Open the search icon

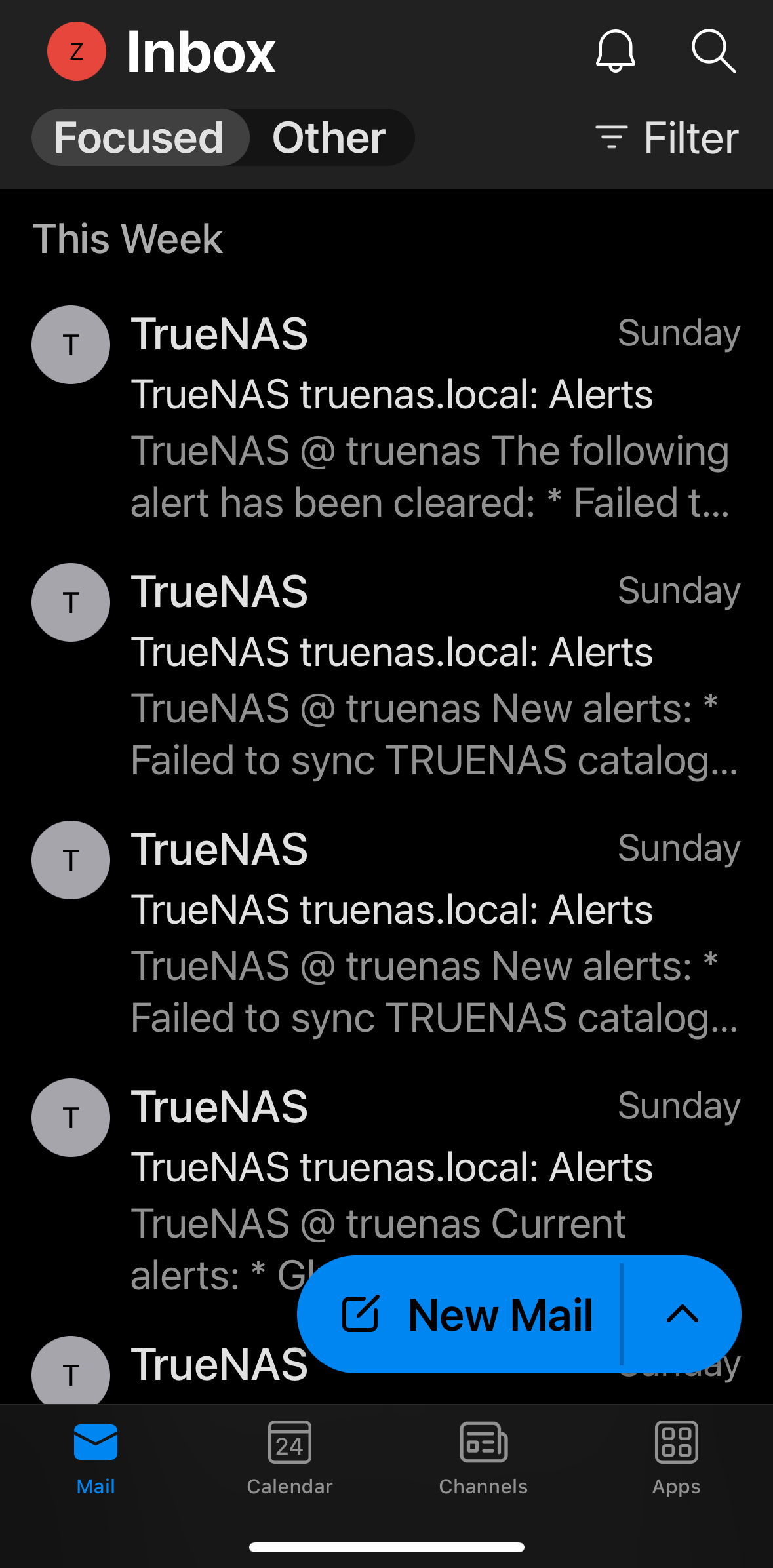pos(713,52)
